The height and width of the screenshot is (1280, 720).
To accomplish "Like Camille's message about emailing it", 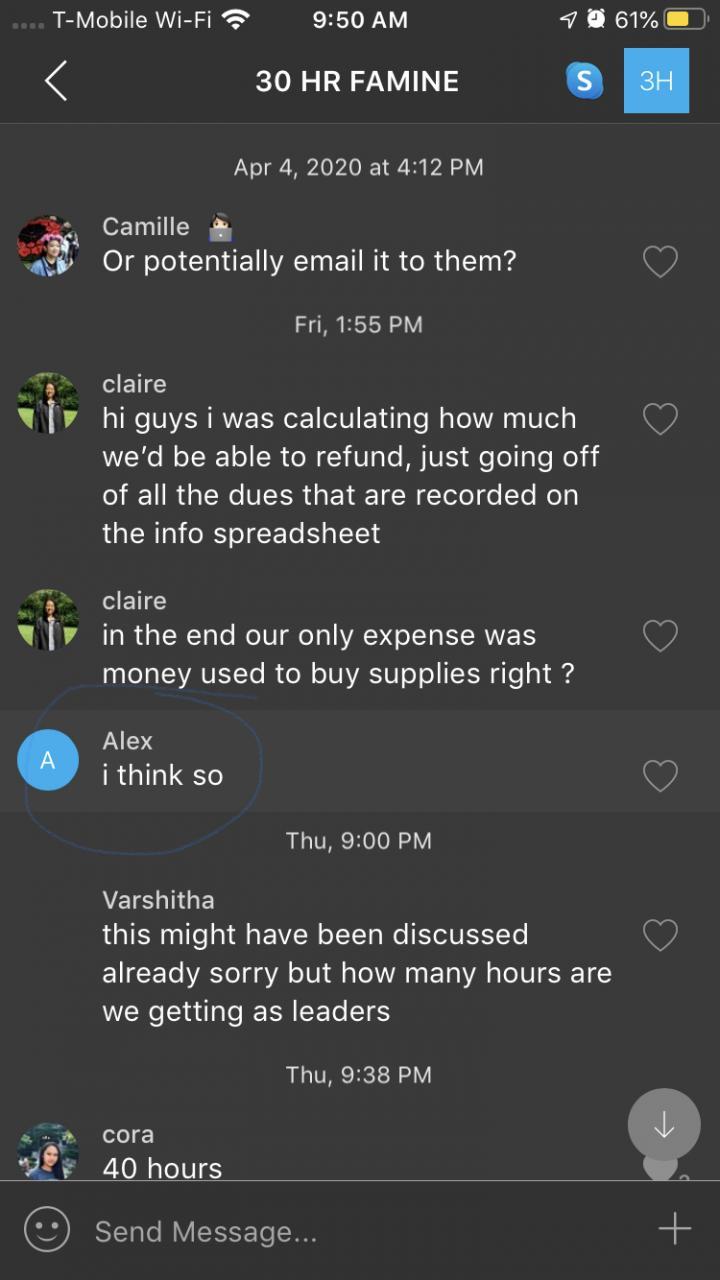I will [660, 262].
